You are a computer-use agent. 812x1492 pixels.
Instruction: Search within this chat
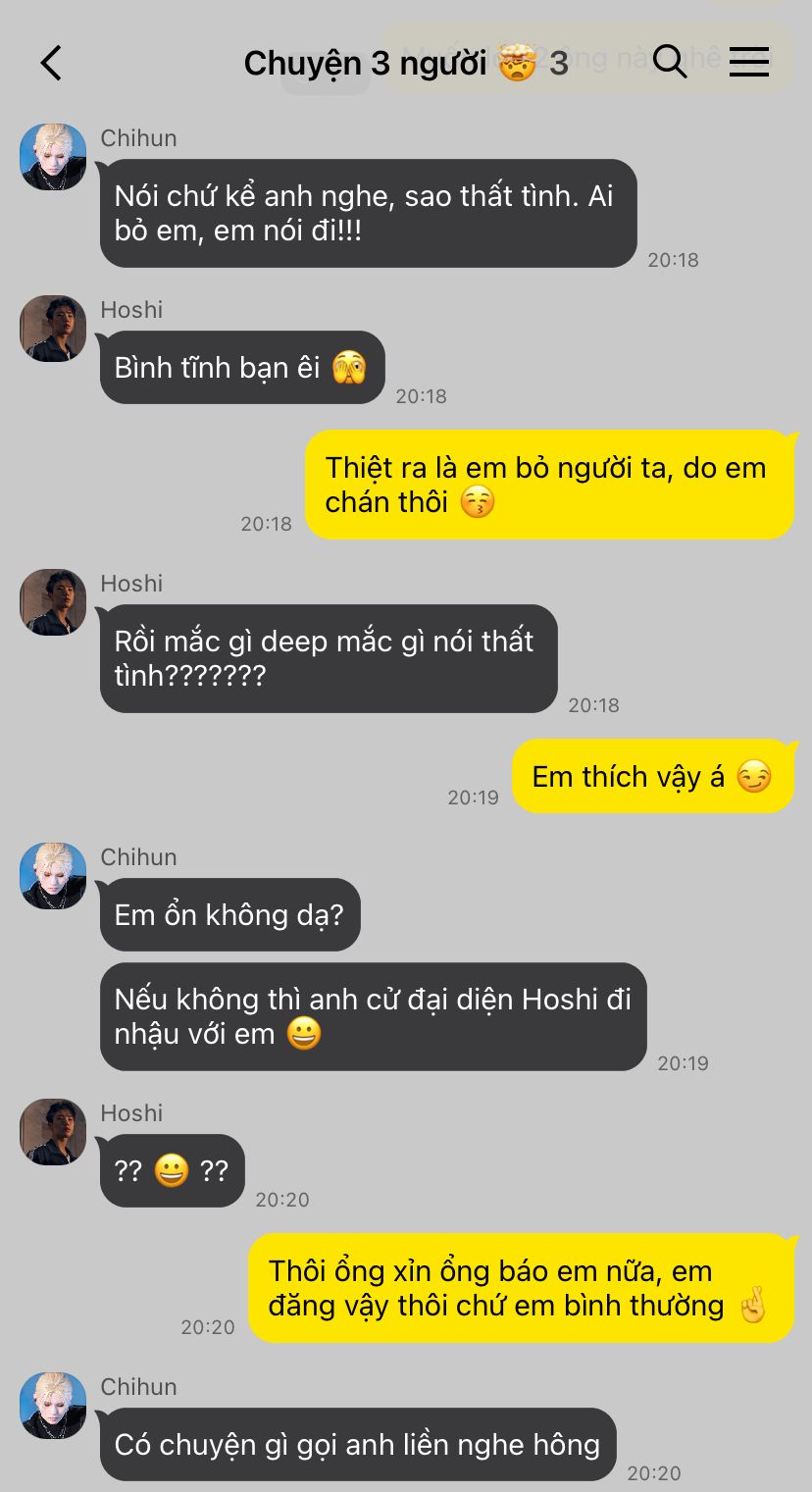click(669, 62)
